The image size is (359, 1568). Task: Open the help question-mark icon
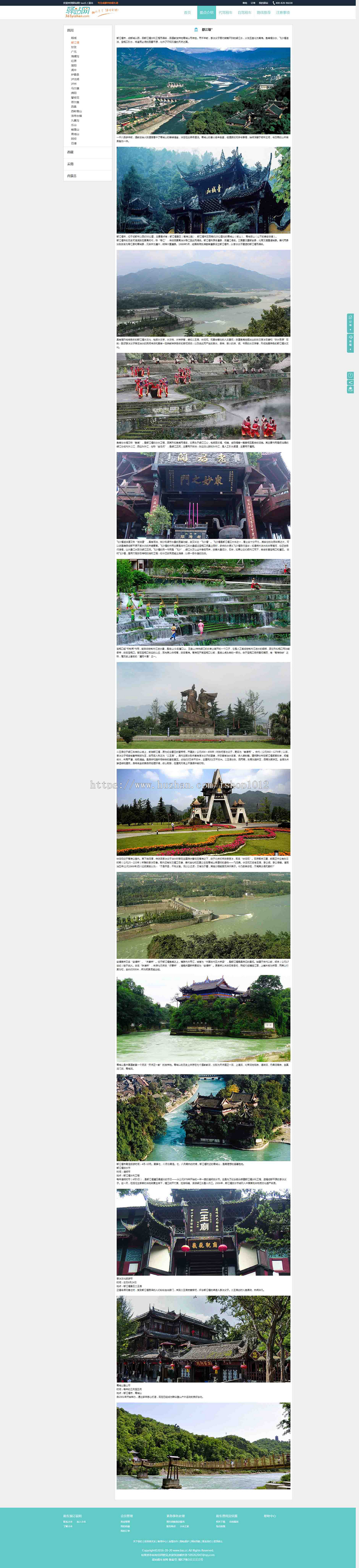pyautogui.click(x=351, y=376)
